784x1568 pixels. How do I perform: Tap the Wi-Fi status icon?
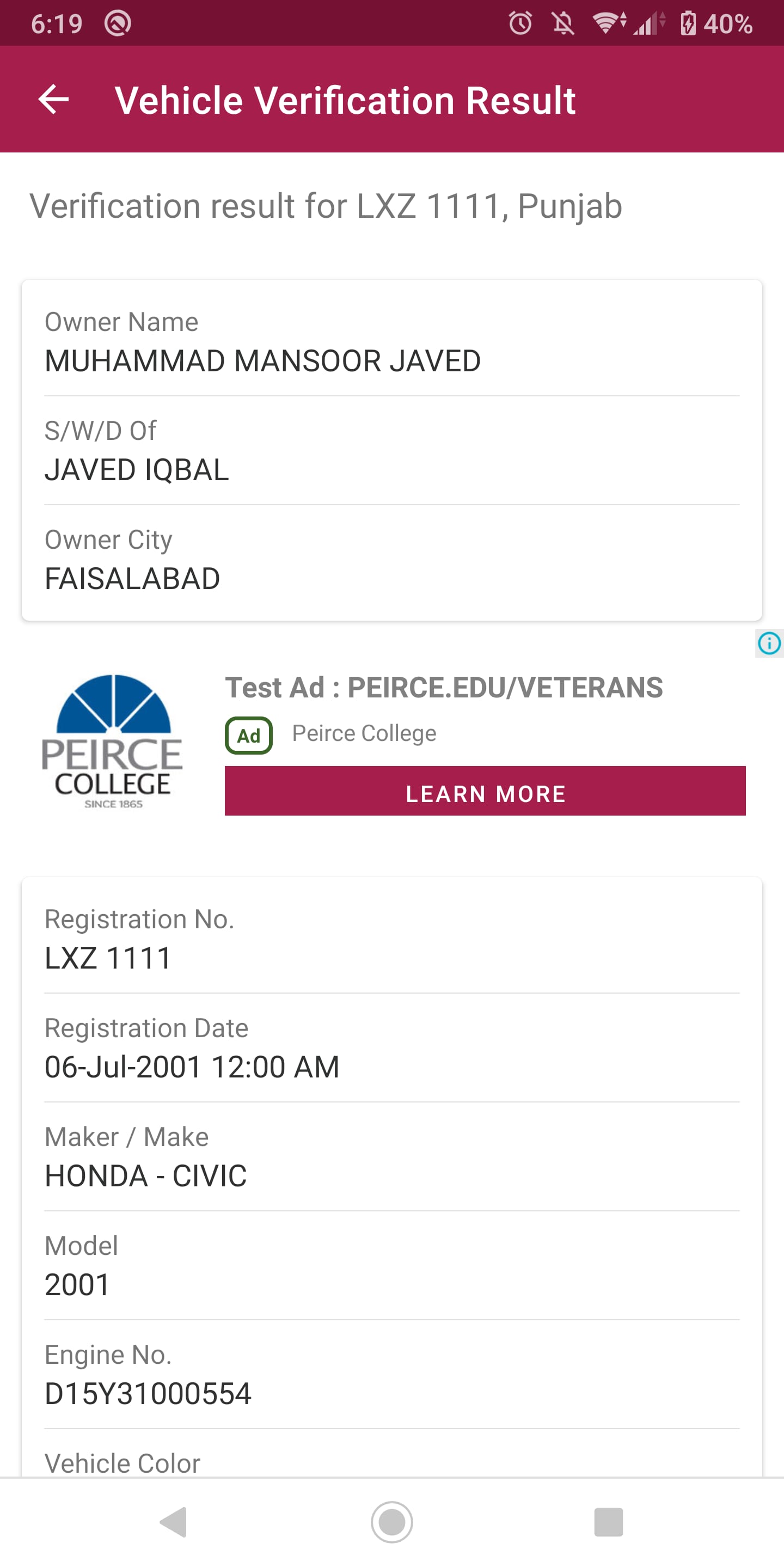click(605, 23)
